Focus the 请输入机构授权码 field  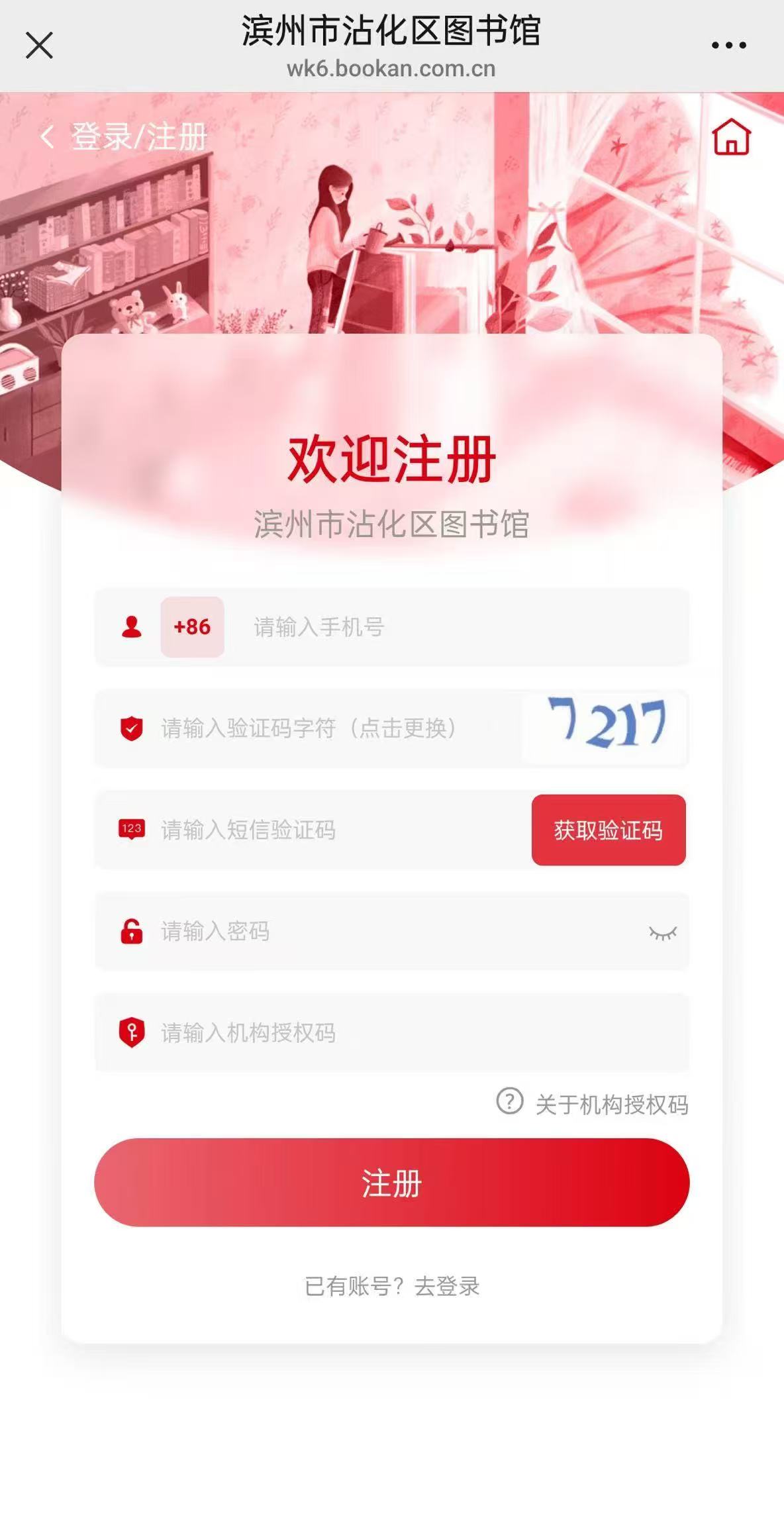click(411, 1032)
